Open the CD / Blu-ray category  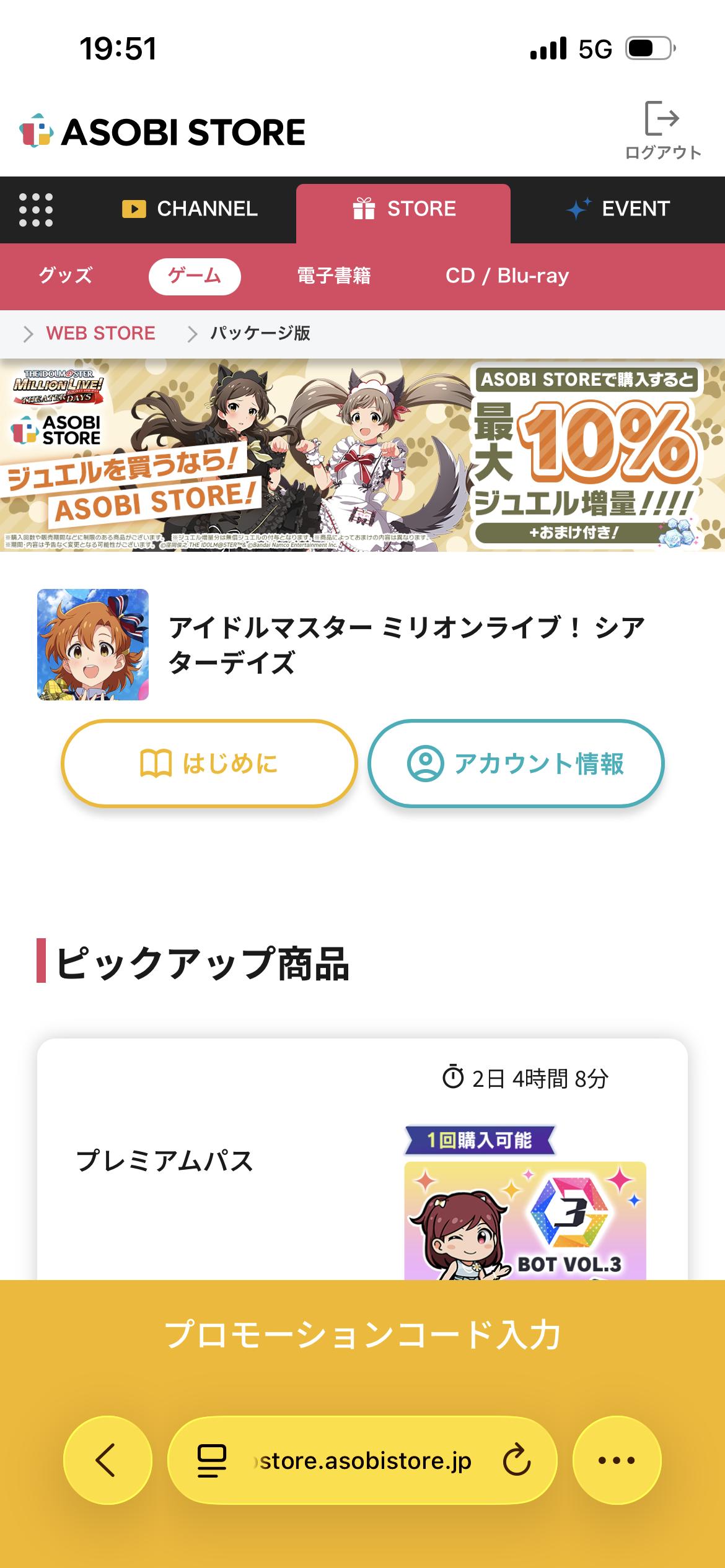pos(507,276)
